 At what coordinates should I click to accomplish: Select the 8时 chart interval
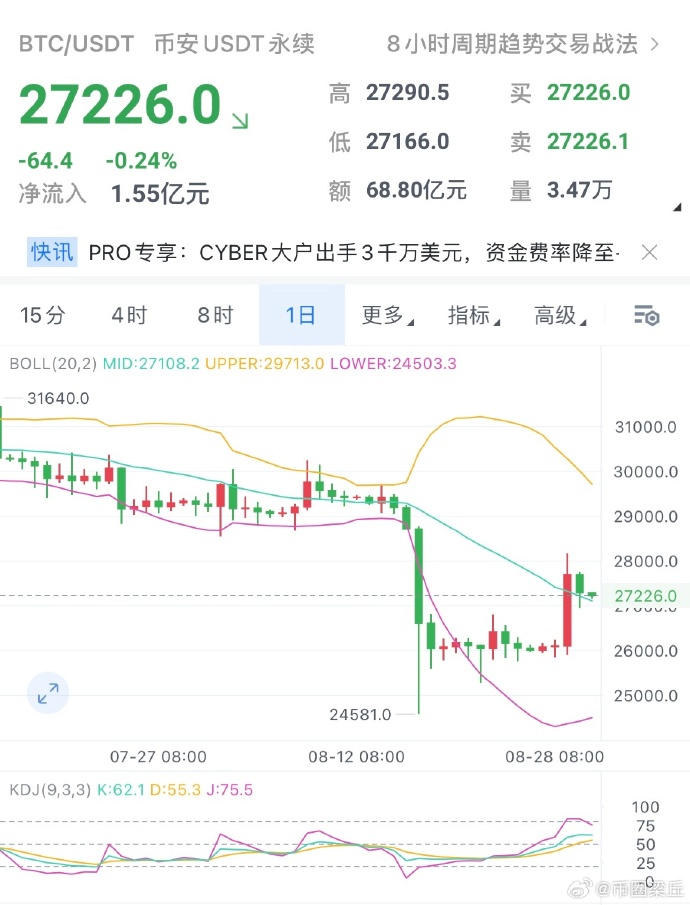pos(215,316)
